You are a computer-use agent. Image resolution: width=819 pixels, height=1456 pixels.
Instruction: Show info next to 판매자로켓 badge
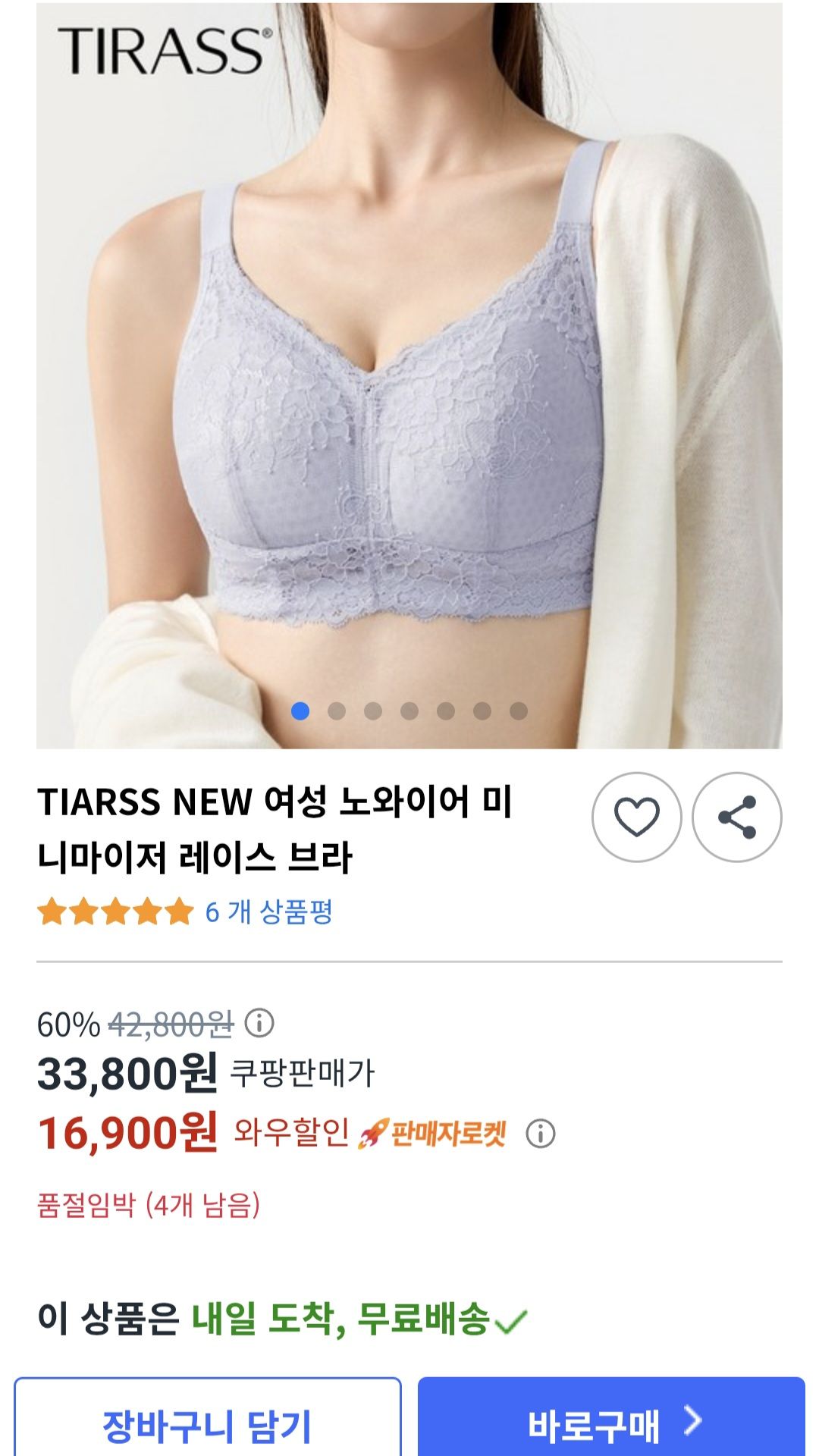click(x=540, y=1134)
